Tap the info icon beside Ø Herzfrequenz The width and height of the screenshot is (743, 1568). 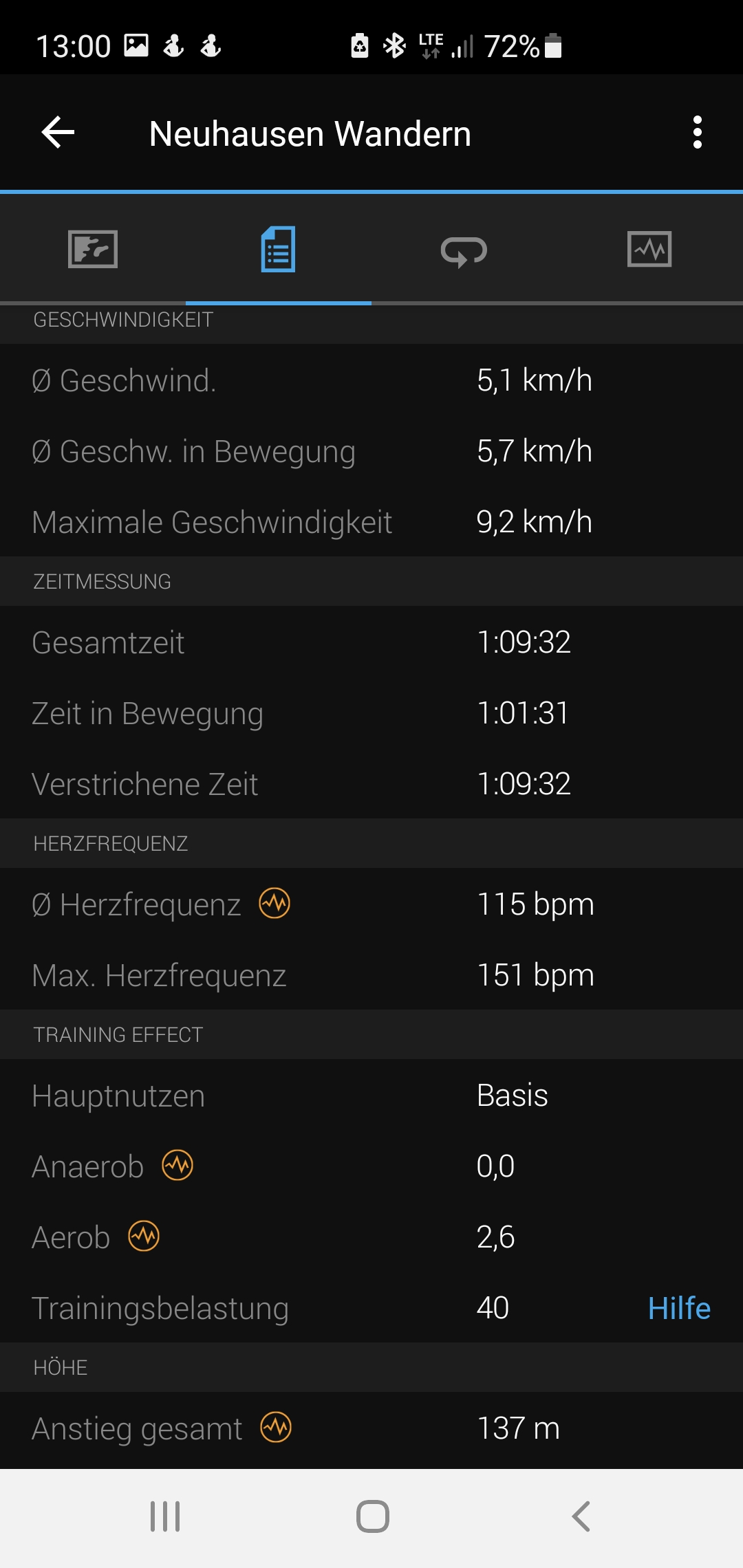(274, 903)
